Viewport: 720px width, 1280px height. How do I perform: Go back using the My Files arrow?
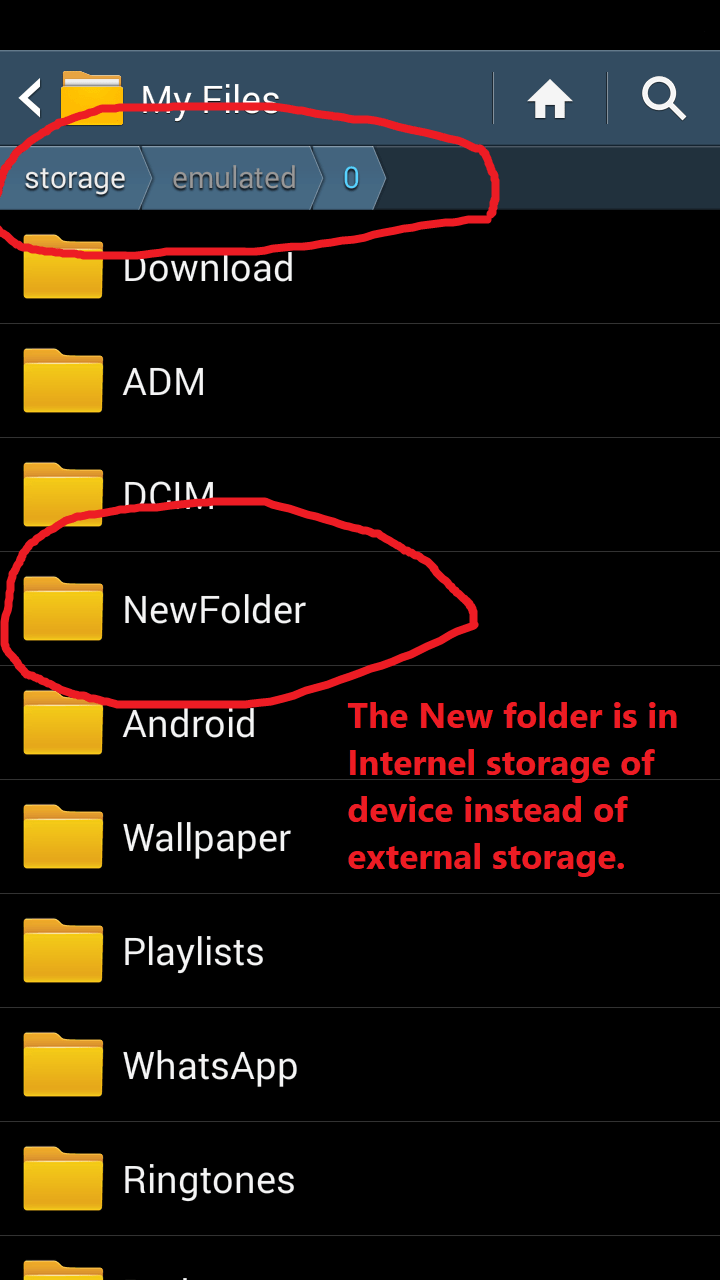[x=32, y=98]
